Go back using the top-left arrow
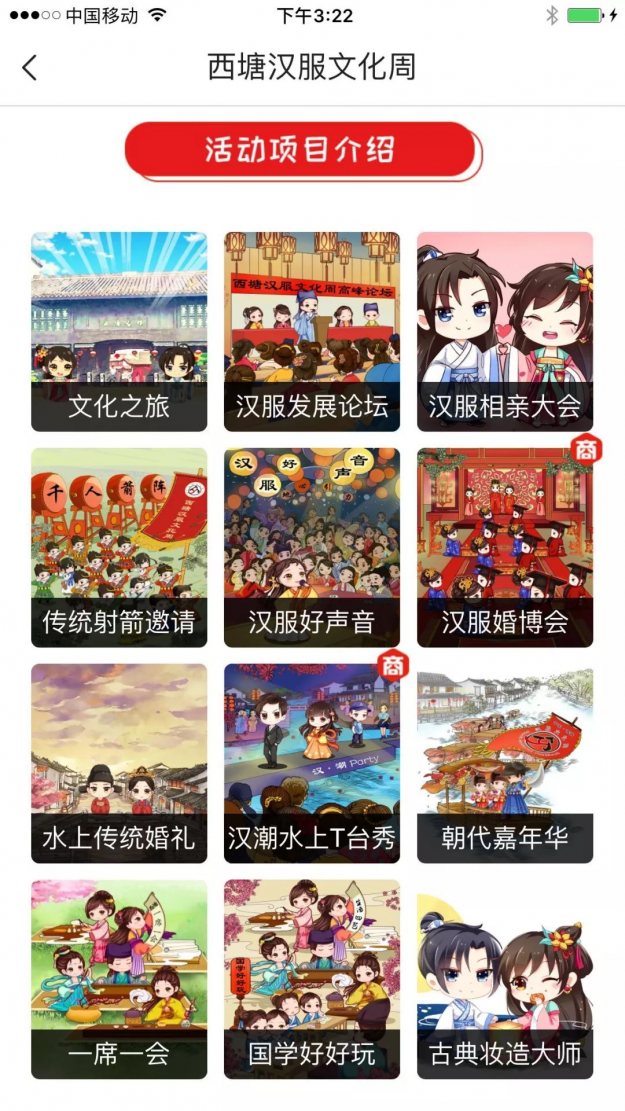 [x=29, y=68]
